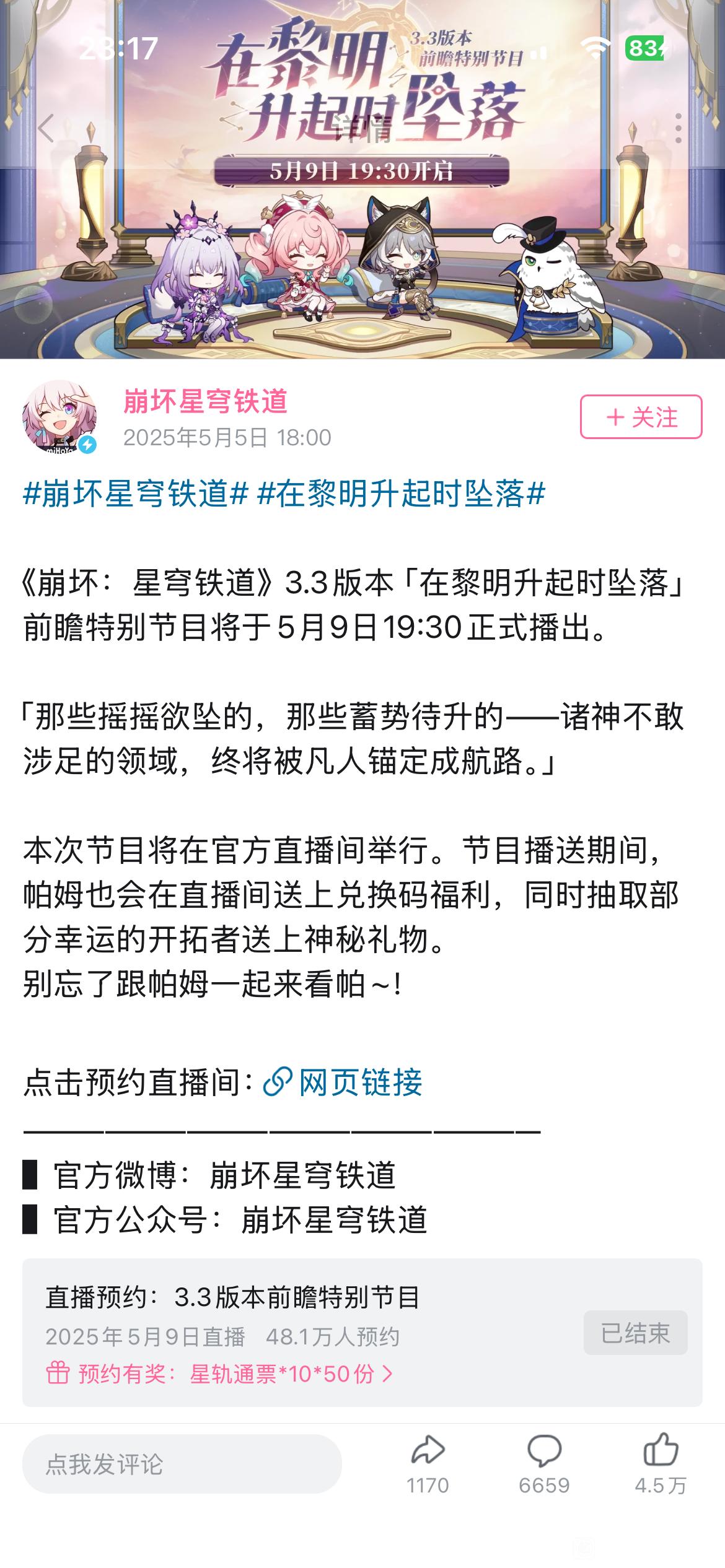The width and height of the screenshot is (725, 1568).
Task: View the 预约有奖 星轨通票 reward details
Action: [x=220, y=1374]
